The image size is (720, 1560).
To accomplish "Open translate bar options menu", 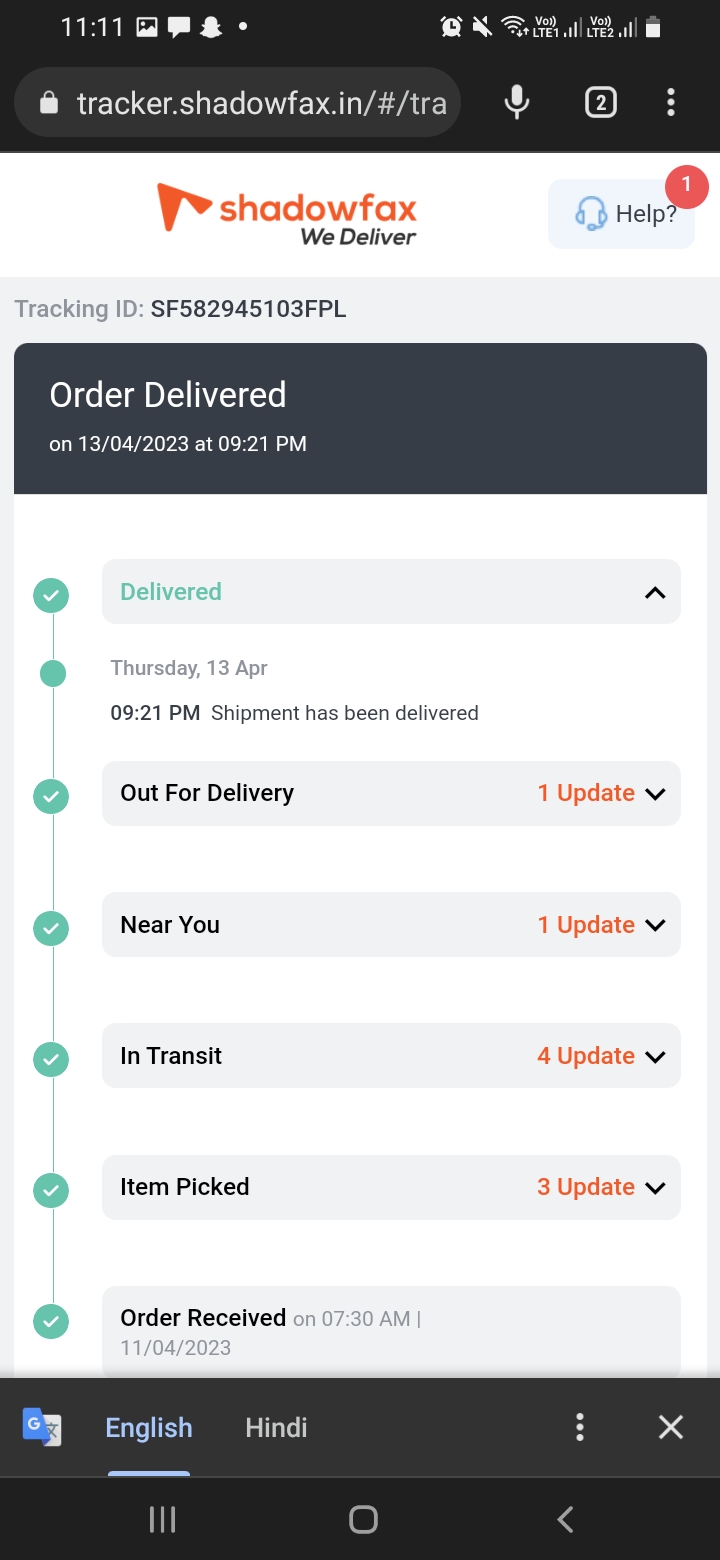I will [579, 1428].
